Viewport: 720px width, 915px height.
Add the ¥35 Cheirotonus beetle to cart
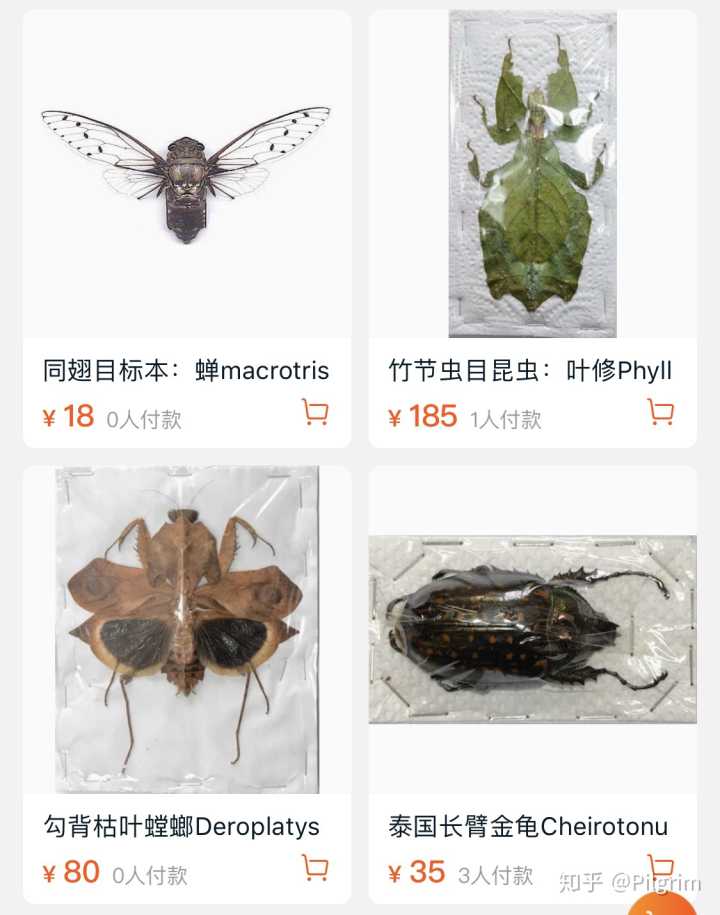(660, 866)
